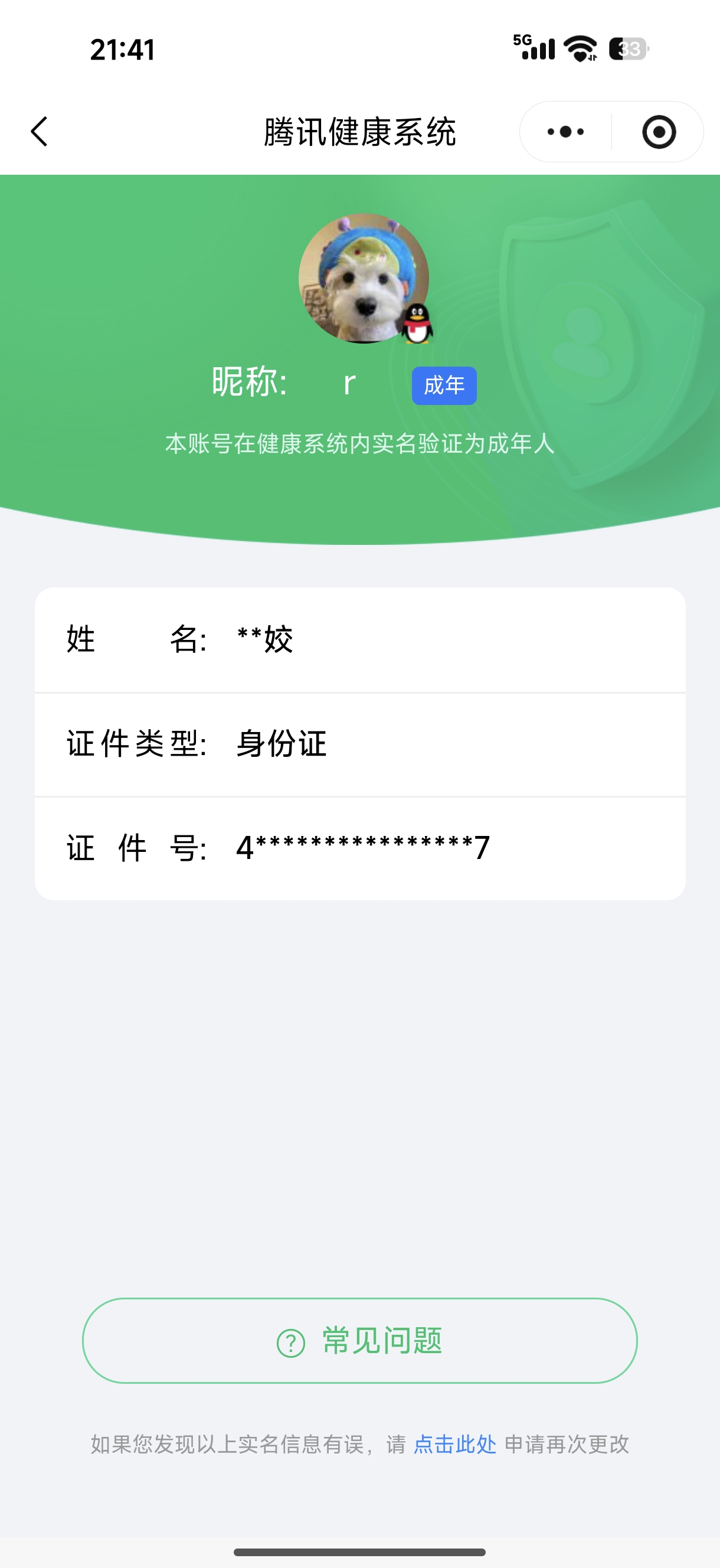The width and height of the screenshot is (720, 1568).
Task: Tap the 腾讯健康系统 title text
Action: 359,131
